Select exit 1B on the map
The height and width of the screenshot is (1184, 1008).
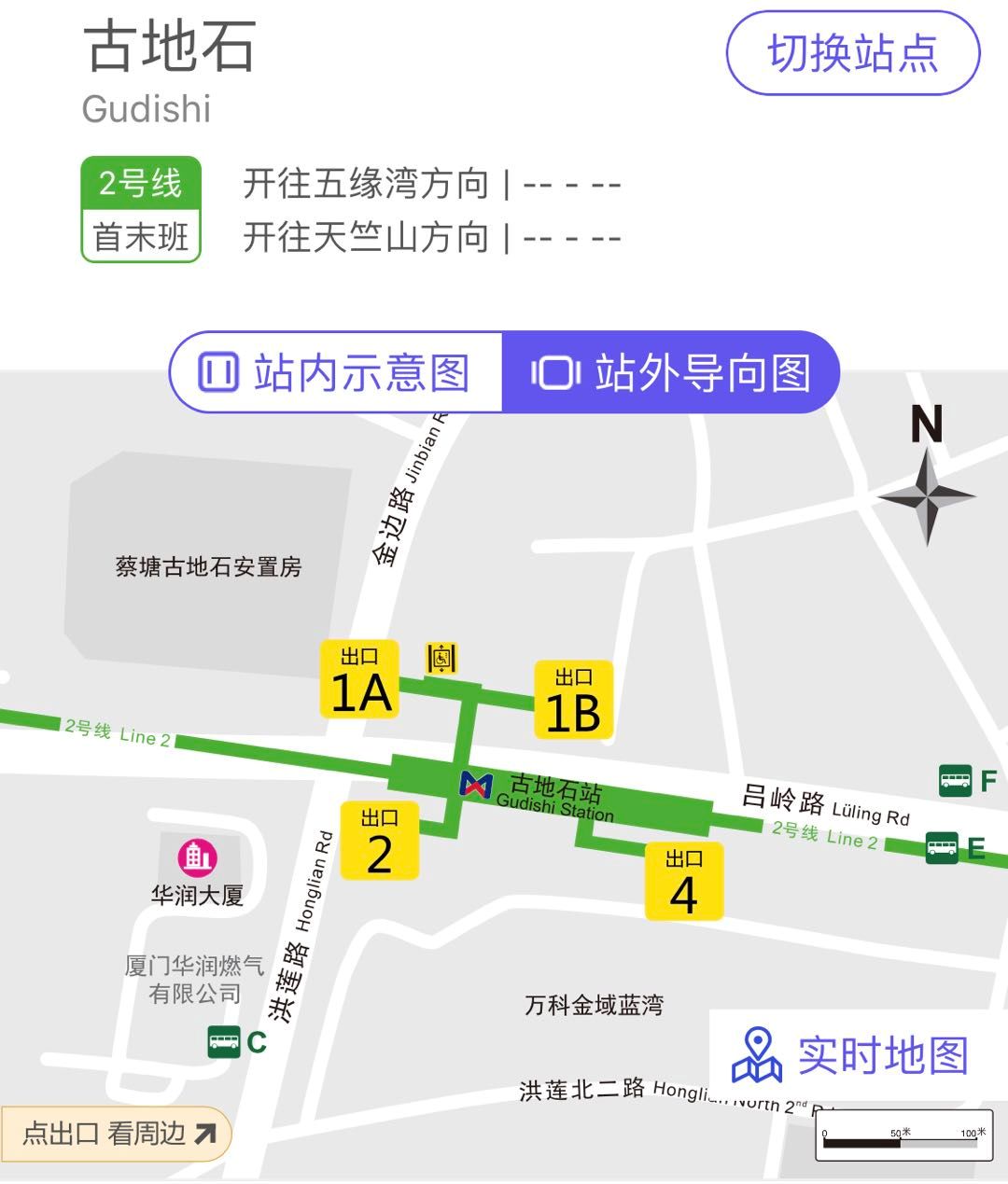(x=573, y=701)
